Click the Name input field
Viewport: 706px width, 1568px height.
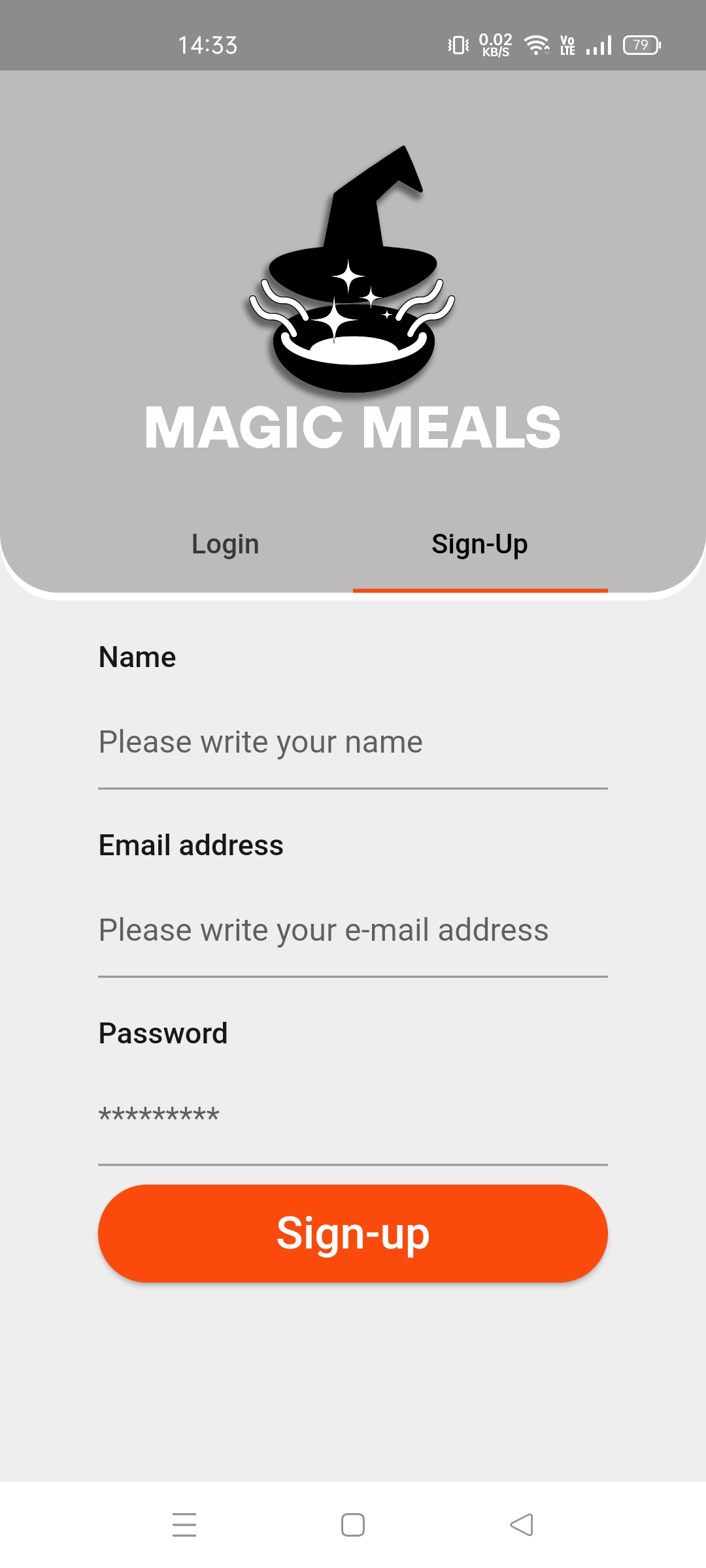tap(353, 742)
